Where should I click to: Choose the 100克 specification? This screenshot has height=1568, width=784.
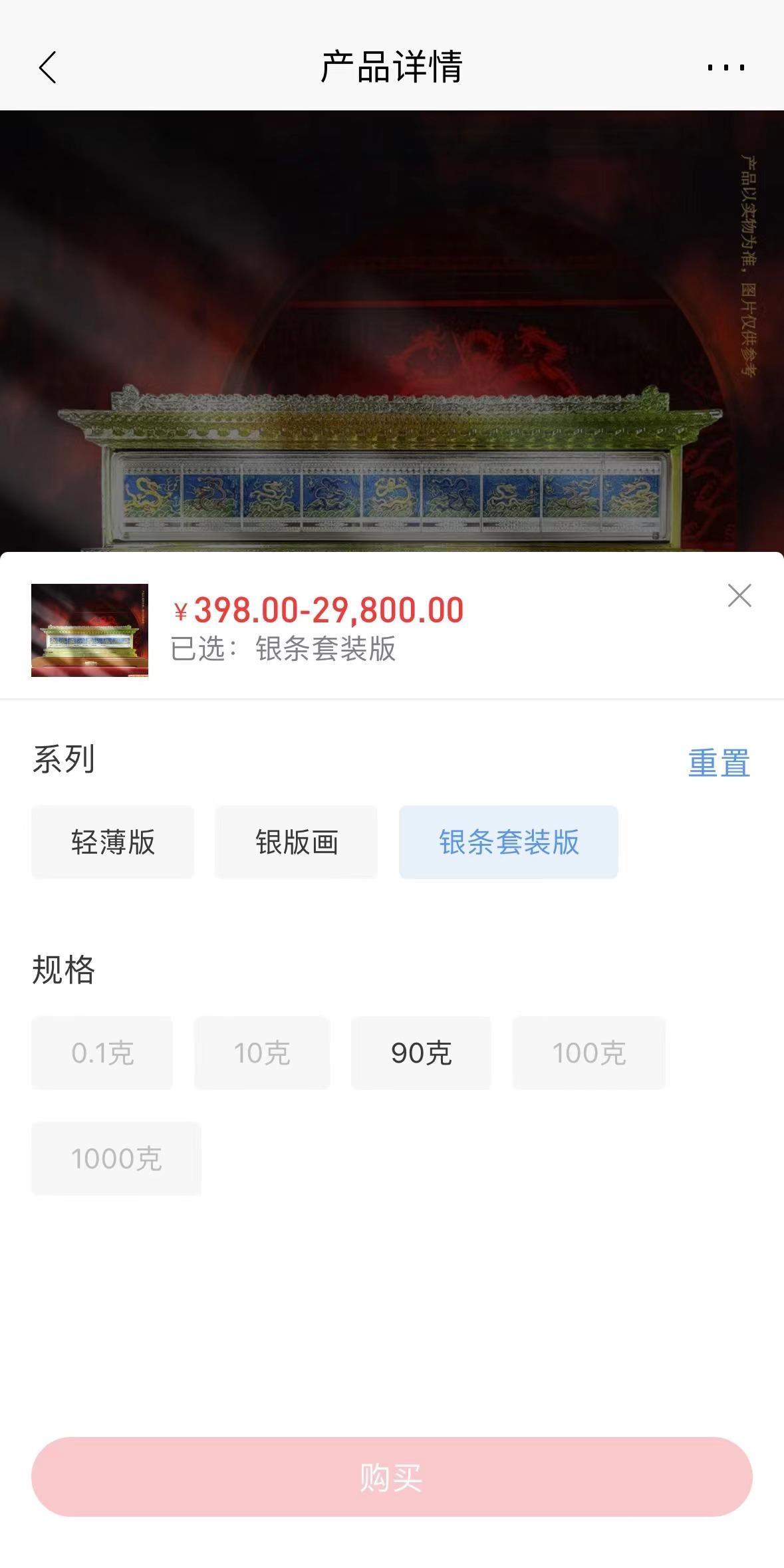[x=588, y=1053]
